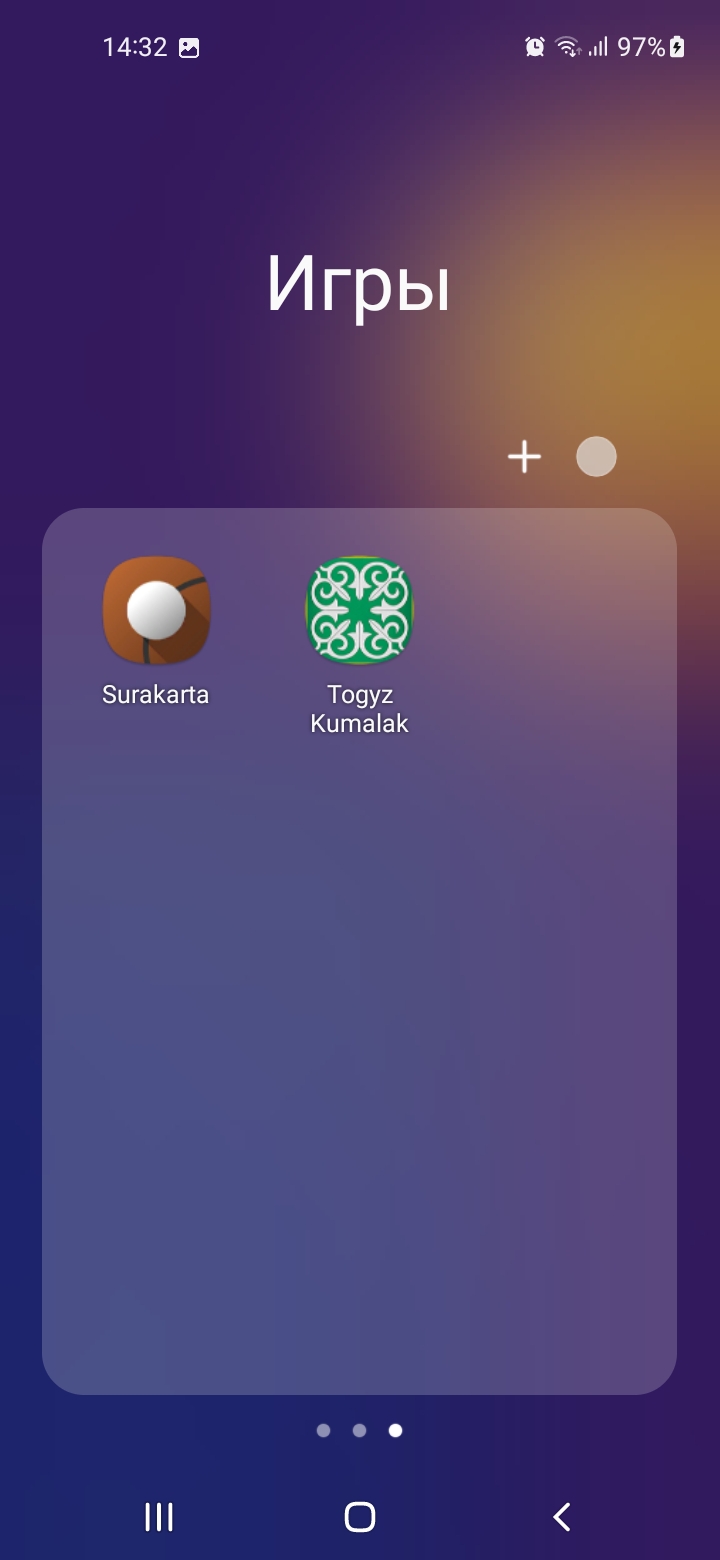Open the Surakarta game

tap(156, 611)
